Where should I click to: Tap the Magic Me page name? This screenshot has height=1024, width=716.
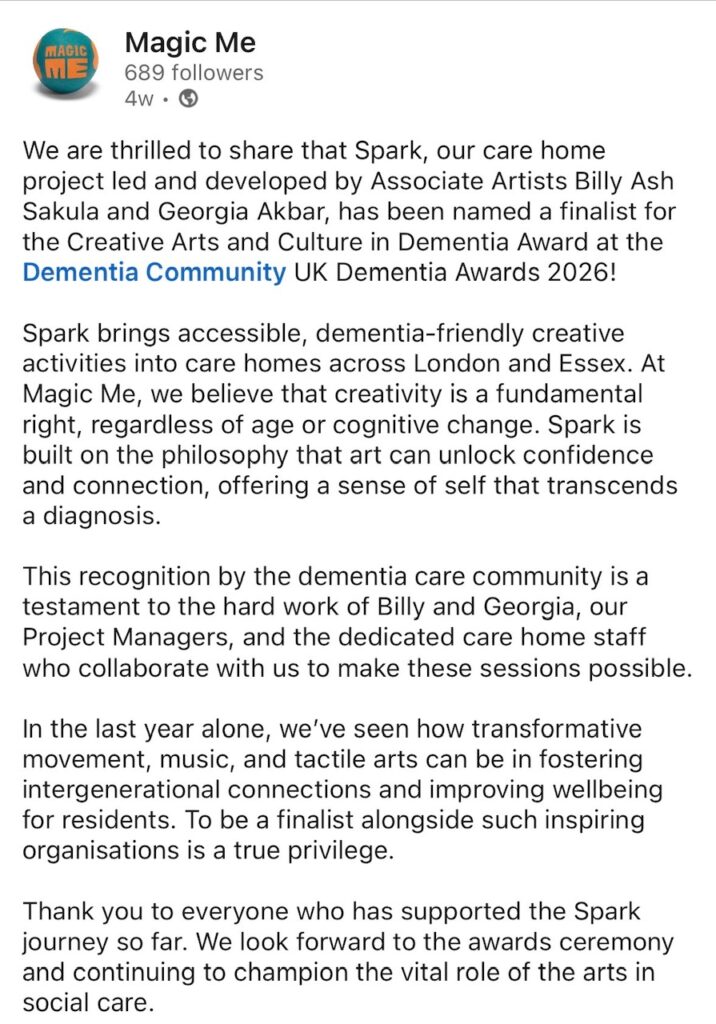coord(190,43)
